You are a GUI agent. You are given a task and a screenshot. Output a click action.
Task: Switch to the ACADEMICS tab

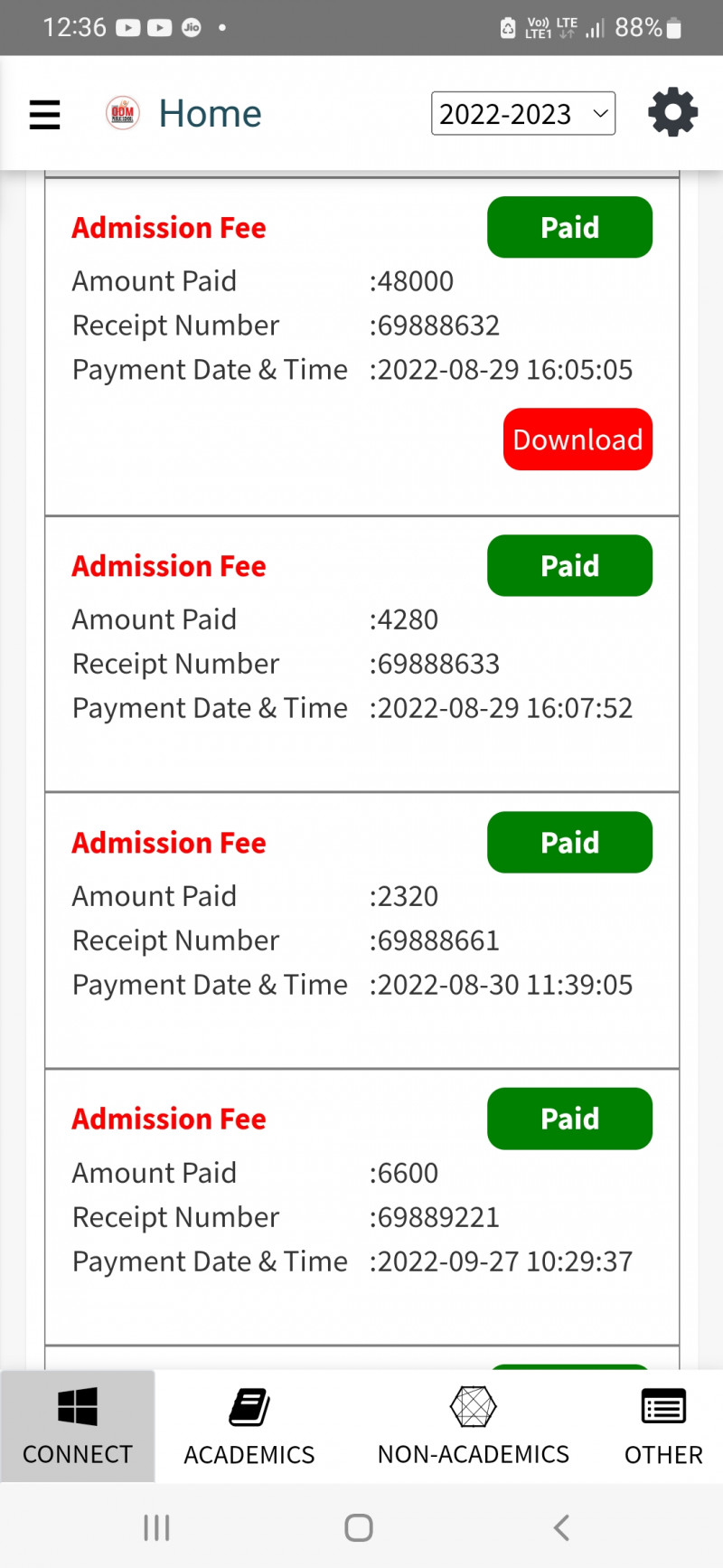point(249,1426)
